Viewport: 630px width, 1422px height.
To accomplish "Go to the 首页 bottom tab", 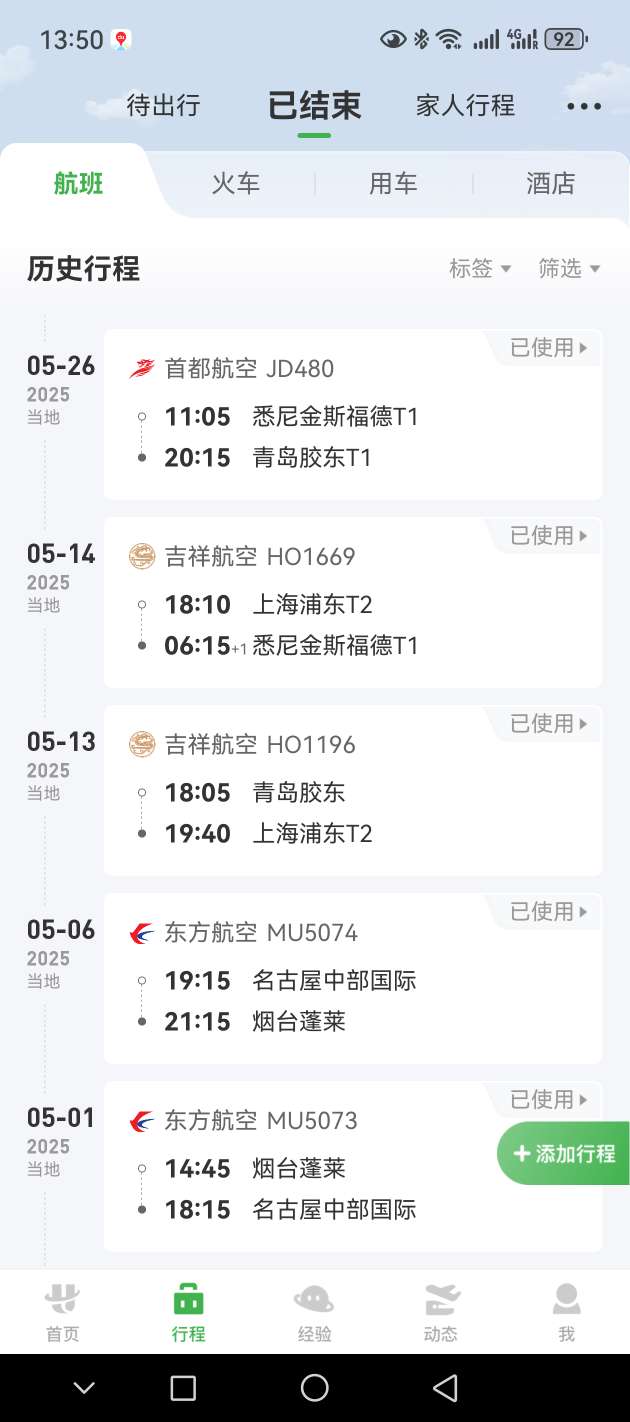I will tap(63, 1312).
